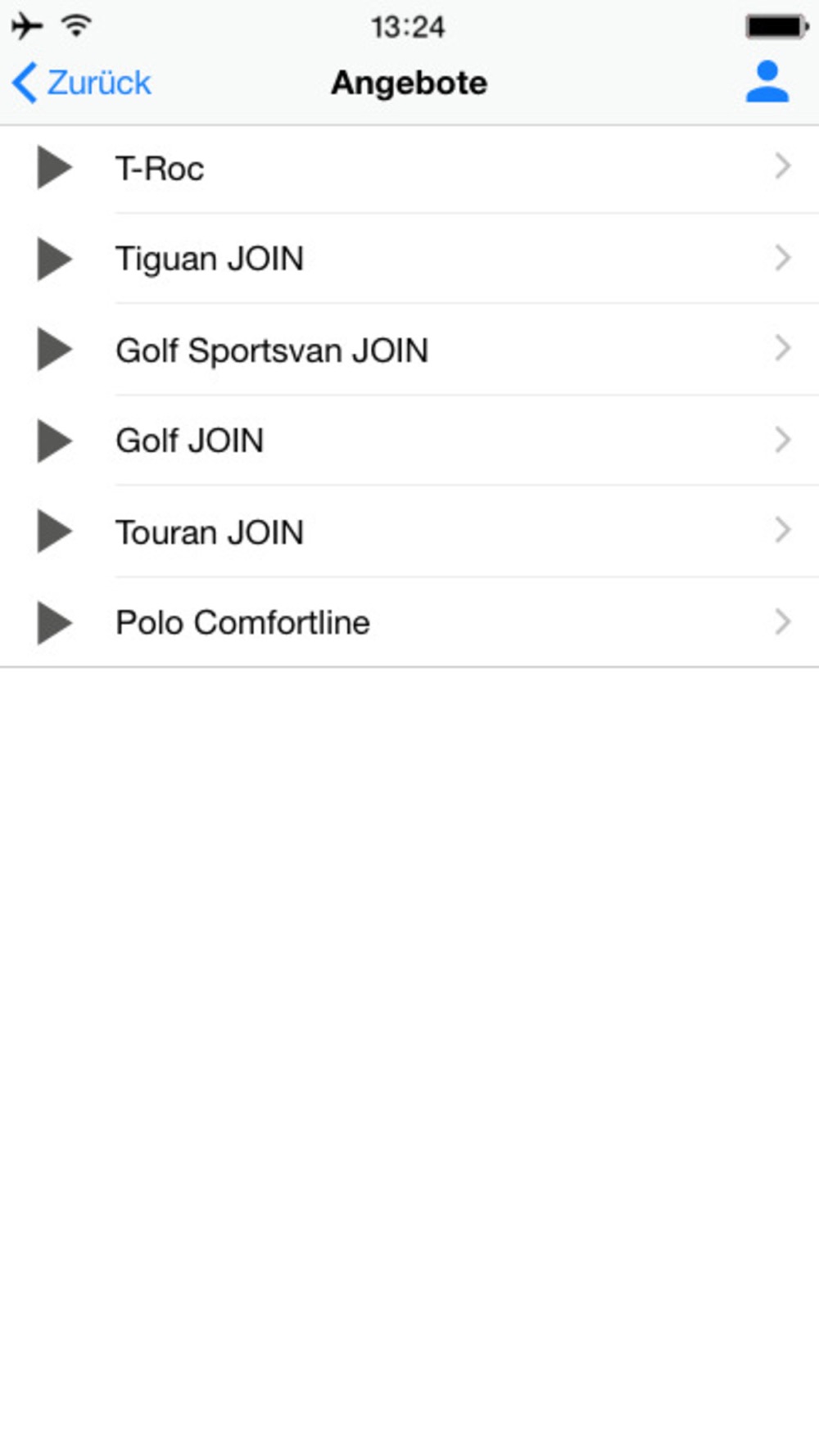The height and width of the screenshot is (1456, 819).
Task: Open the Golf JOIN row
Action: pos(409,441)
